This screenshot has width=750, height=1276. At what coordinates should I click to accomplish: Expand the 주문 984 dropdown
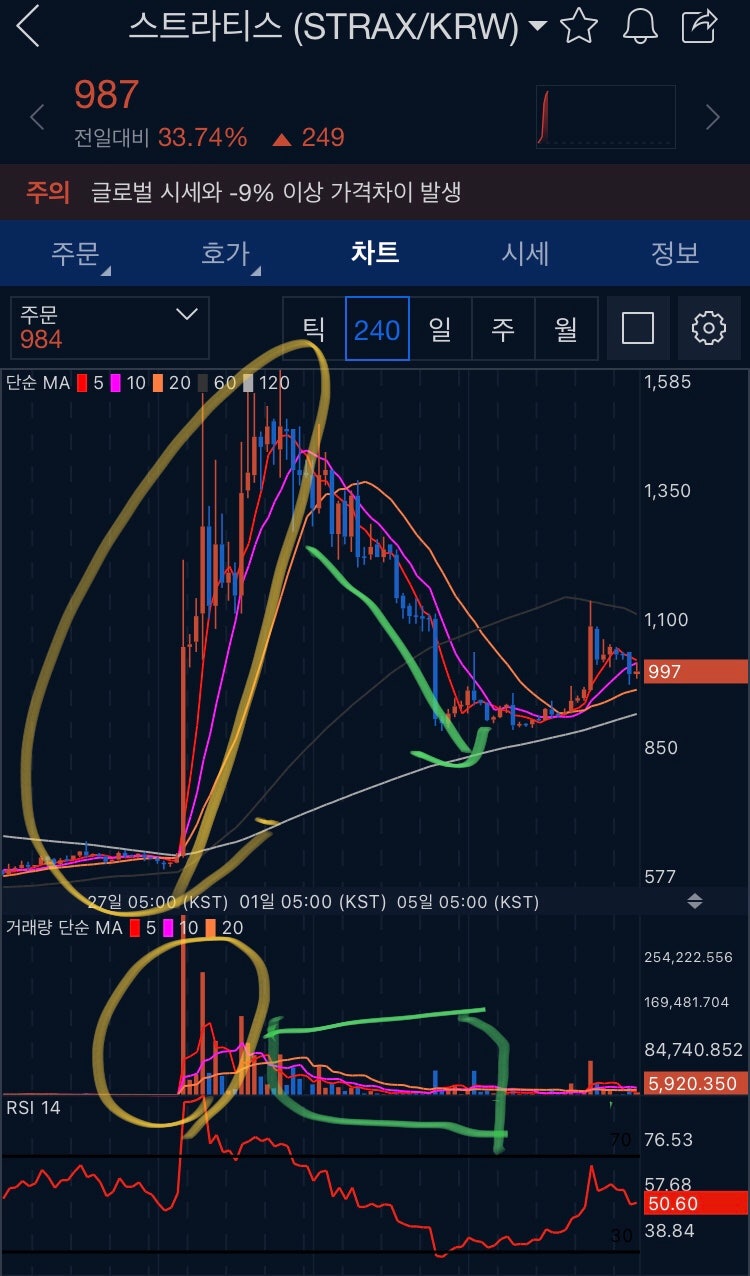[110, 327]
